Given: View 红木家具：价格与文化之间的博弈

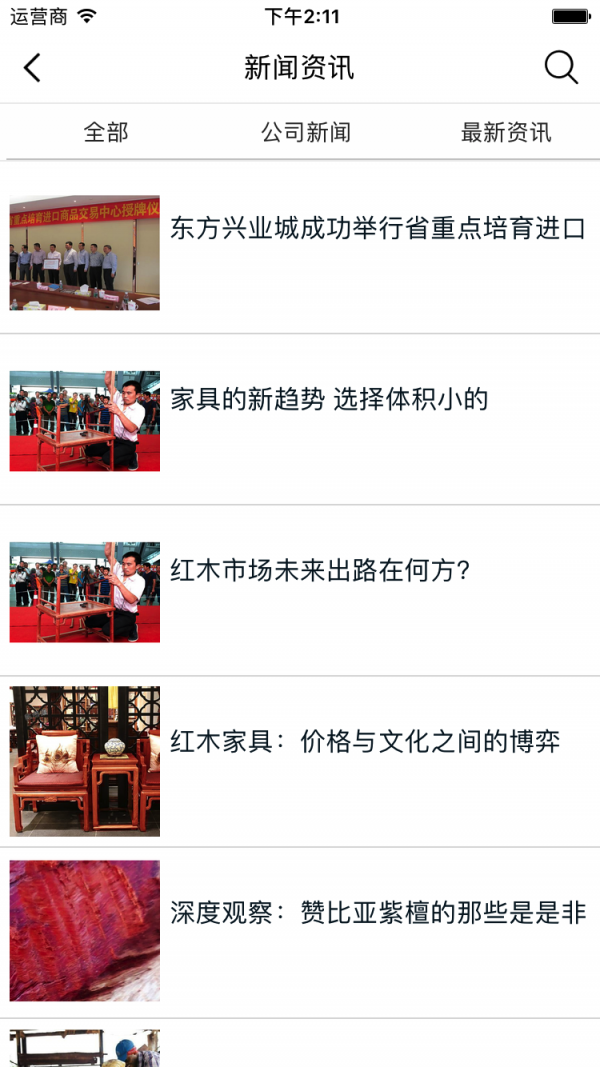Looking at the screenshot, I should pyautogui.click(x=364, y=742).
